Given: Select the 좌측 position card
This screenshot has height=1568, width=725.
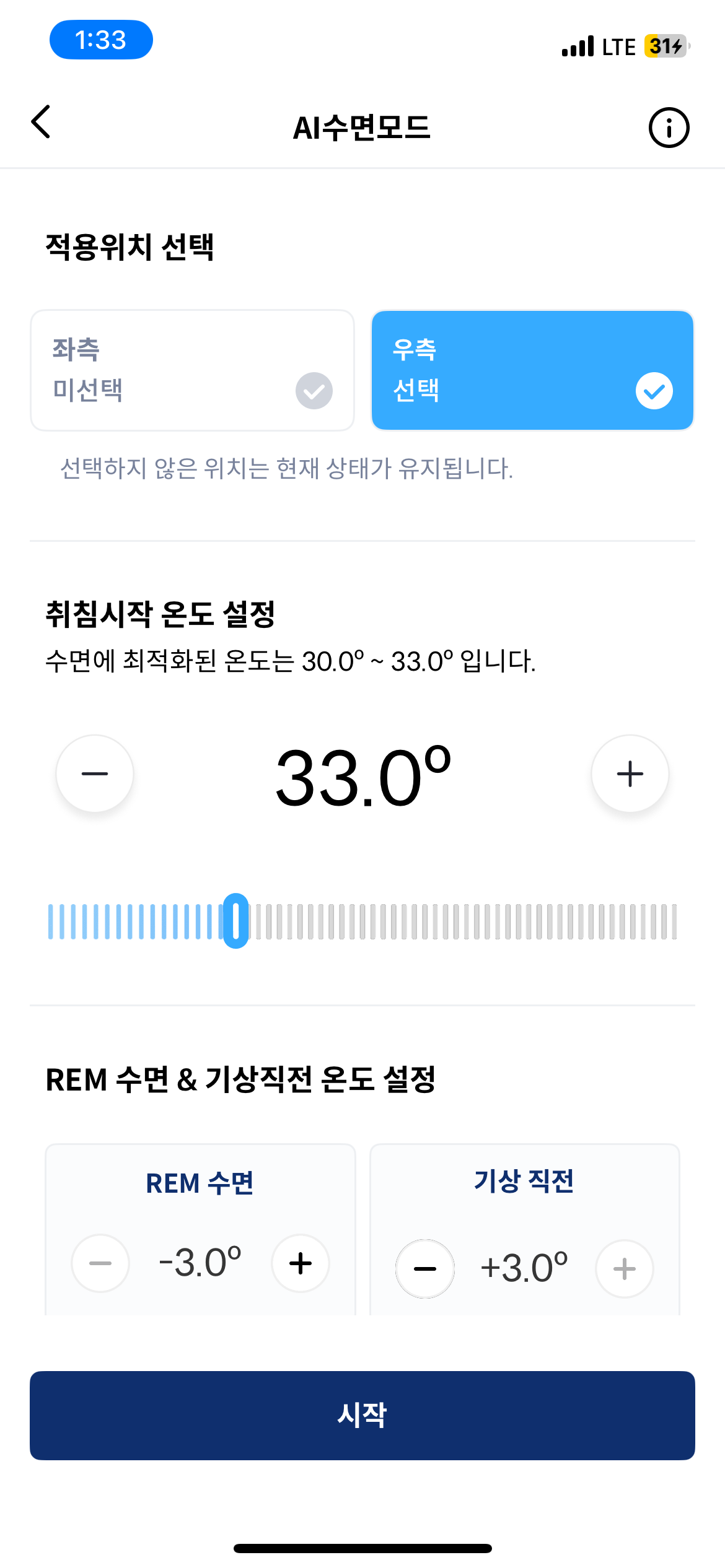Looking at the screenshot, I should click(x=192, y=370).
